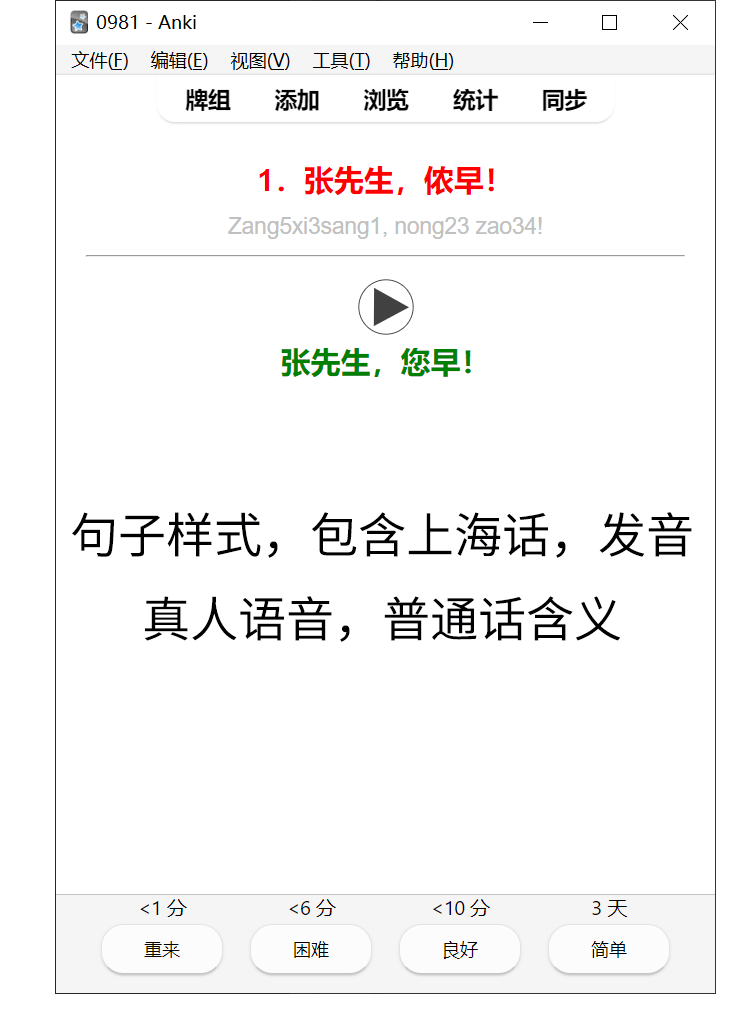
Task: Close the Anki window
Action: (680, 23)
